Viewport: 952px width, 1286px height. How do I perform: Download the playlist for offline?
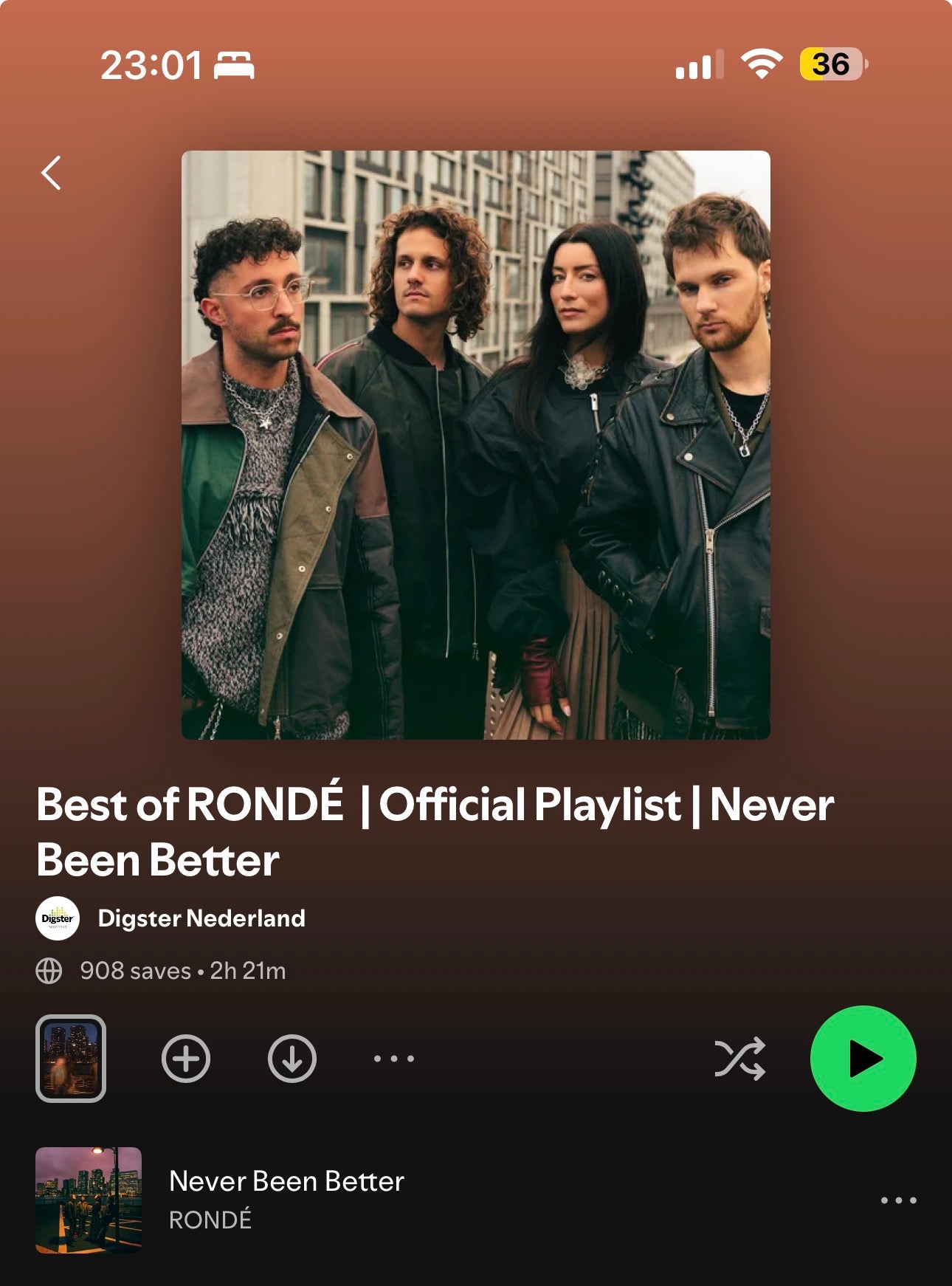pos(292,1059)
